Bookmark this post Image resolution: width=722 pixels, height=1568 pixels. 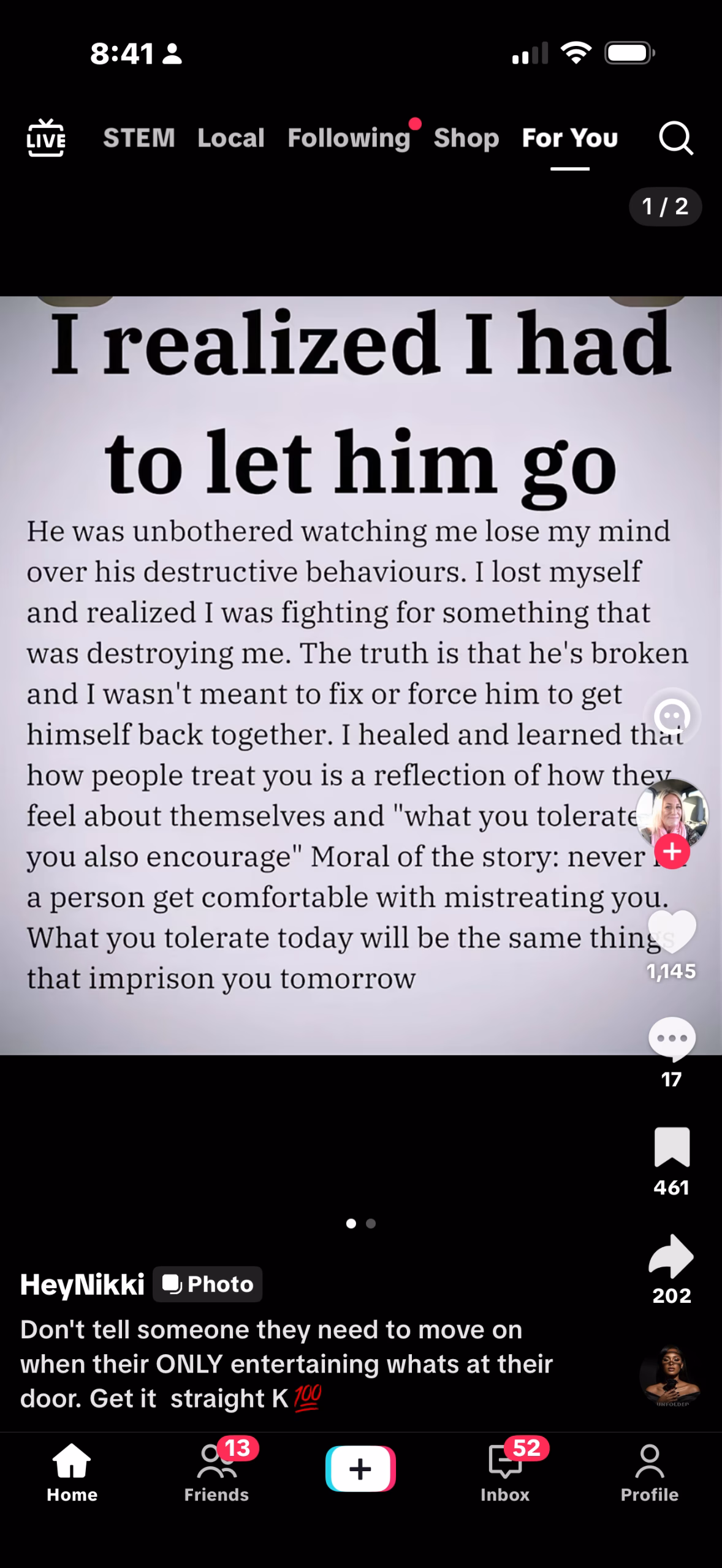[672, 1147]
